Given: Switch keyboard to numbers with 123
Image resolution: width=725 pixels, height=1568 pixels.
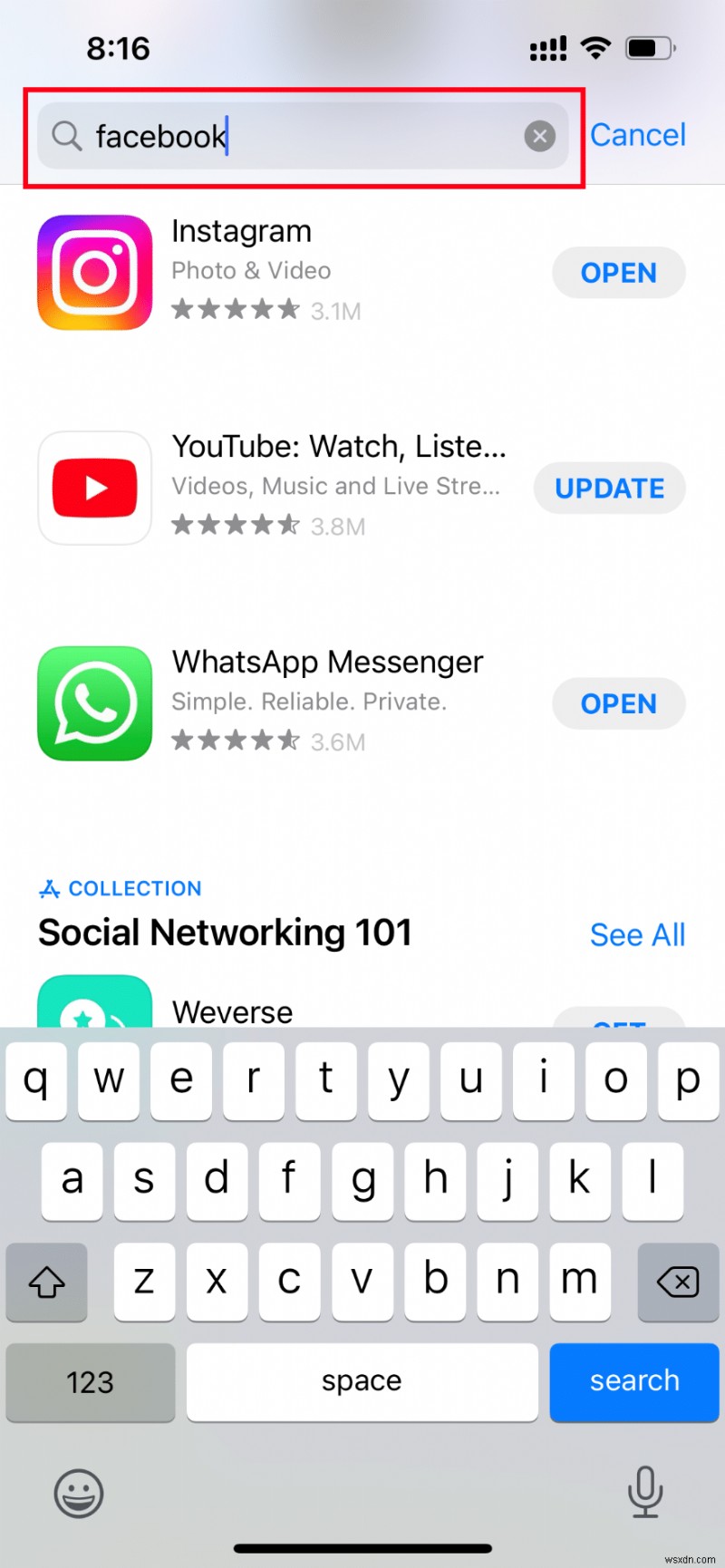Looking at the screenshot, I should [90, 1382].
